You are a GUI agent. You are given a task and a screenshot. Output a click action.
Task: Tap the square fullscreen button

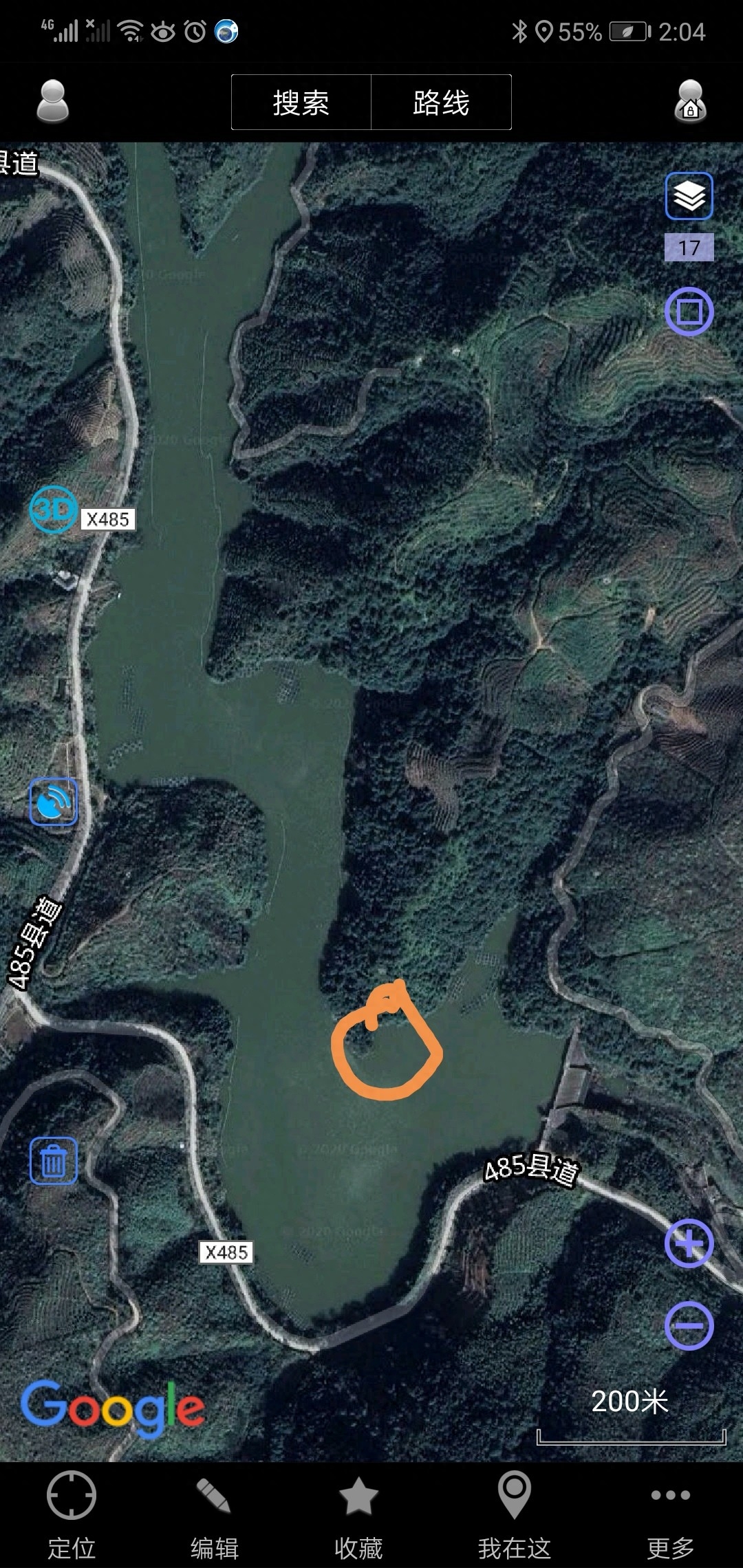coord(689,312)
